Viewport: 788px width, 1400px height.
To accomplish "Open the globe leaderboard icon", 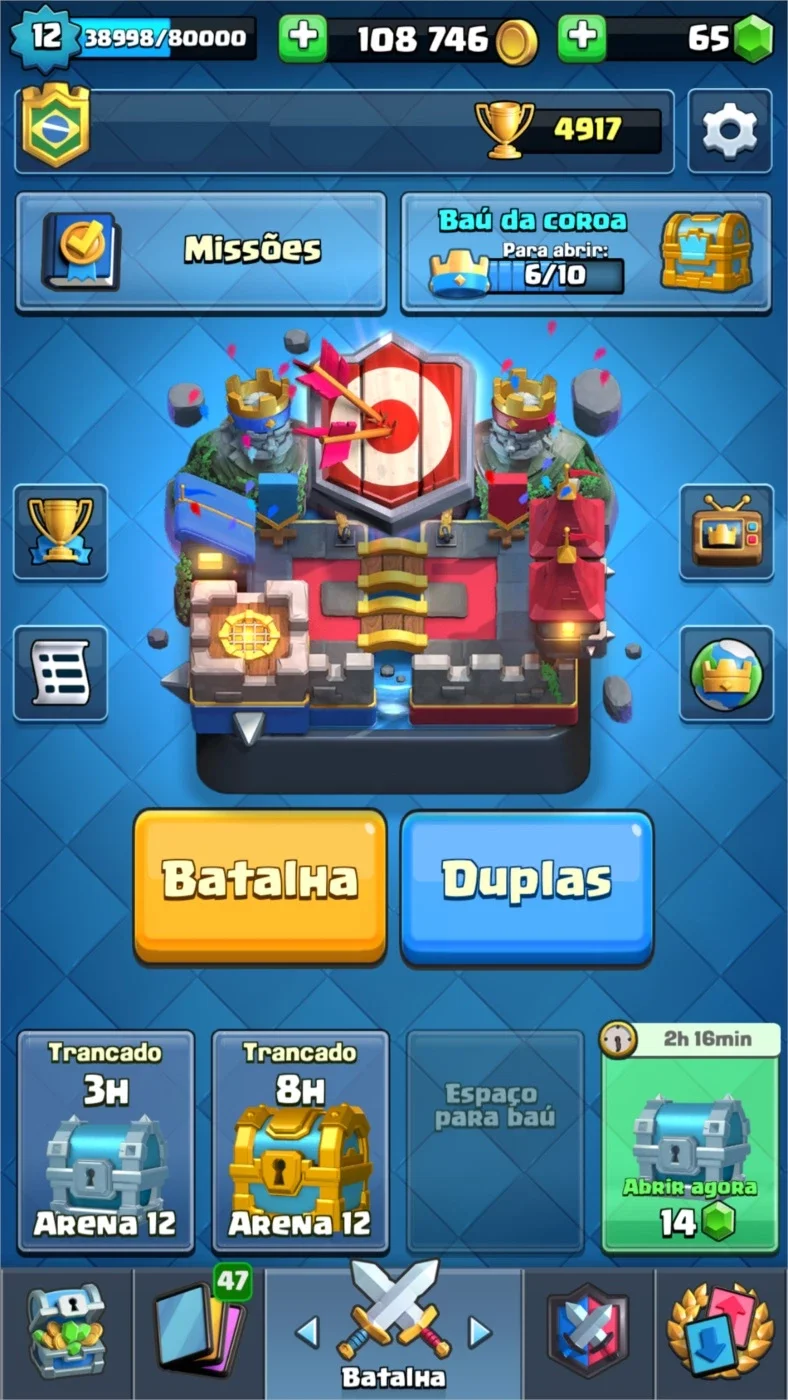I will tap(727, 673).
